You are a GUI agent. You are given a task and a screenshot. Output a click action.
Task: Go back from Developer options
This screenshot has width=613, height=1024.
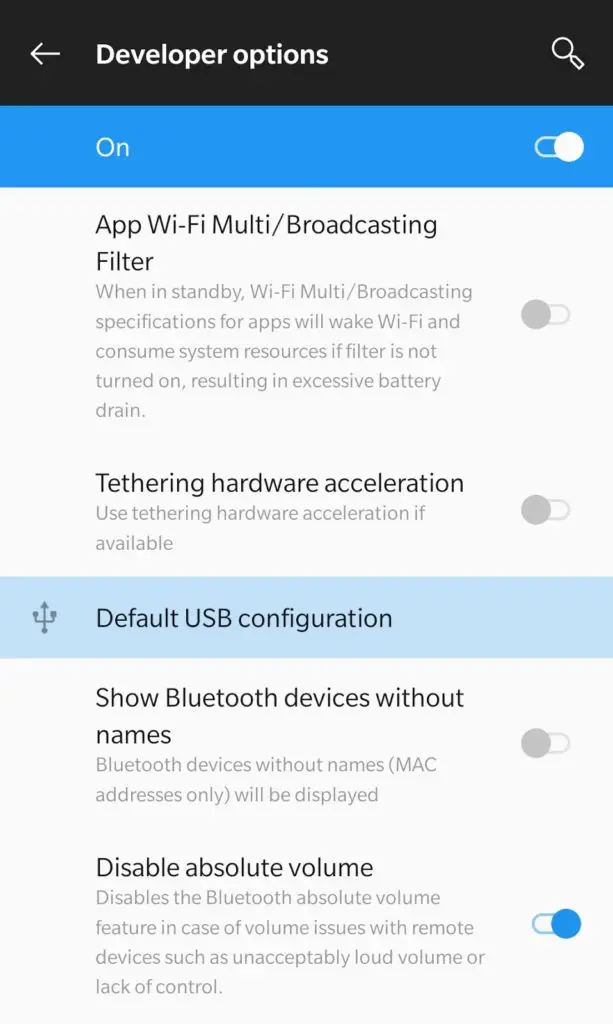point(45,54)
